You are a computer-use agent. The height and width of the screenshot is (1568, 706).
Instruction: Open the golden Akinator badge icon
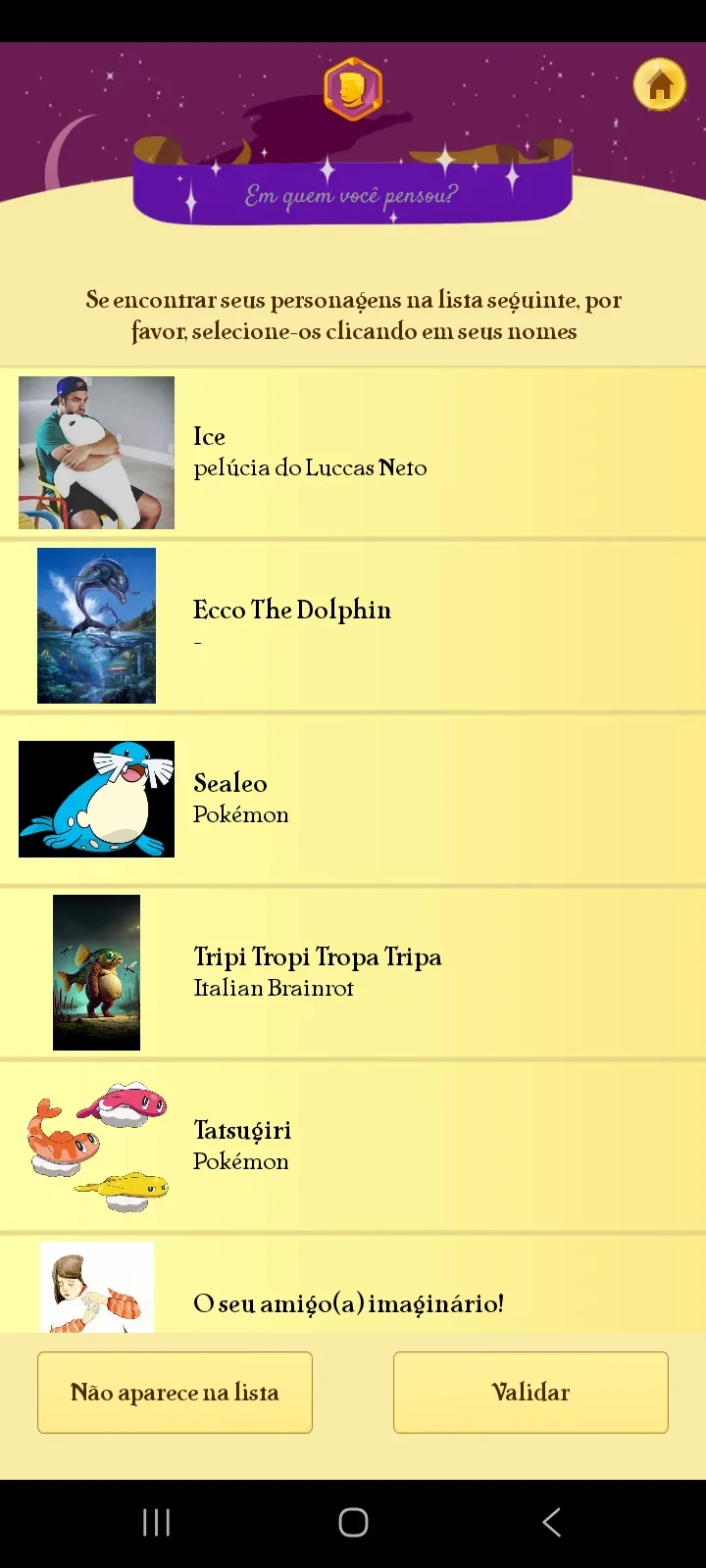coord(353,89)
